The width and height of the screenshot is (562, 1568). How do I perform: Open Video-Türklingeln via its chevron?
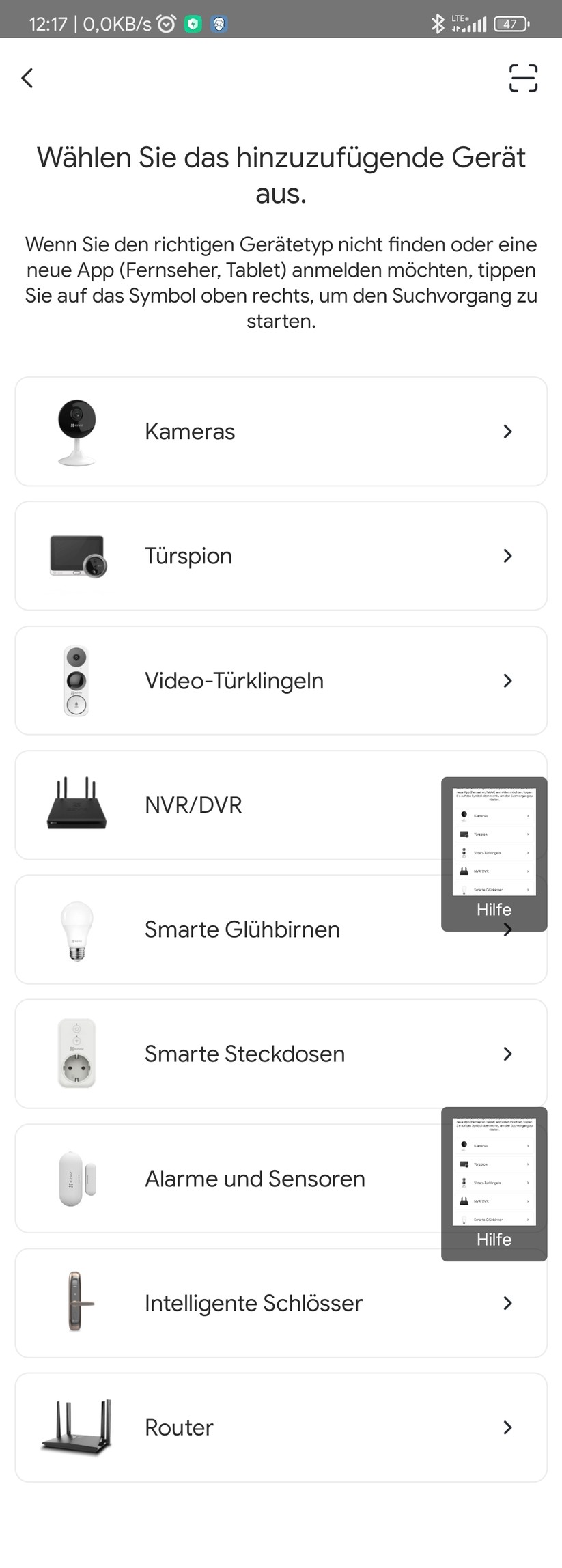click(x=507, y=680)
